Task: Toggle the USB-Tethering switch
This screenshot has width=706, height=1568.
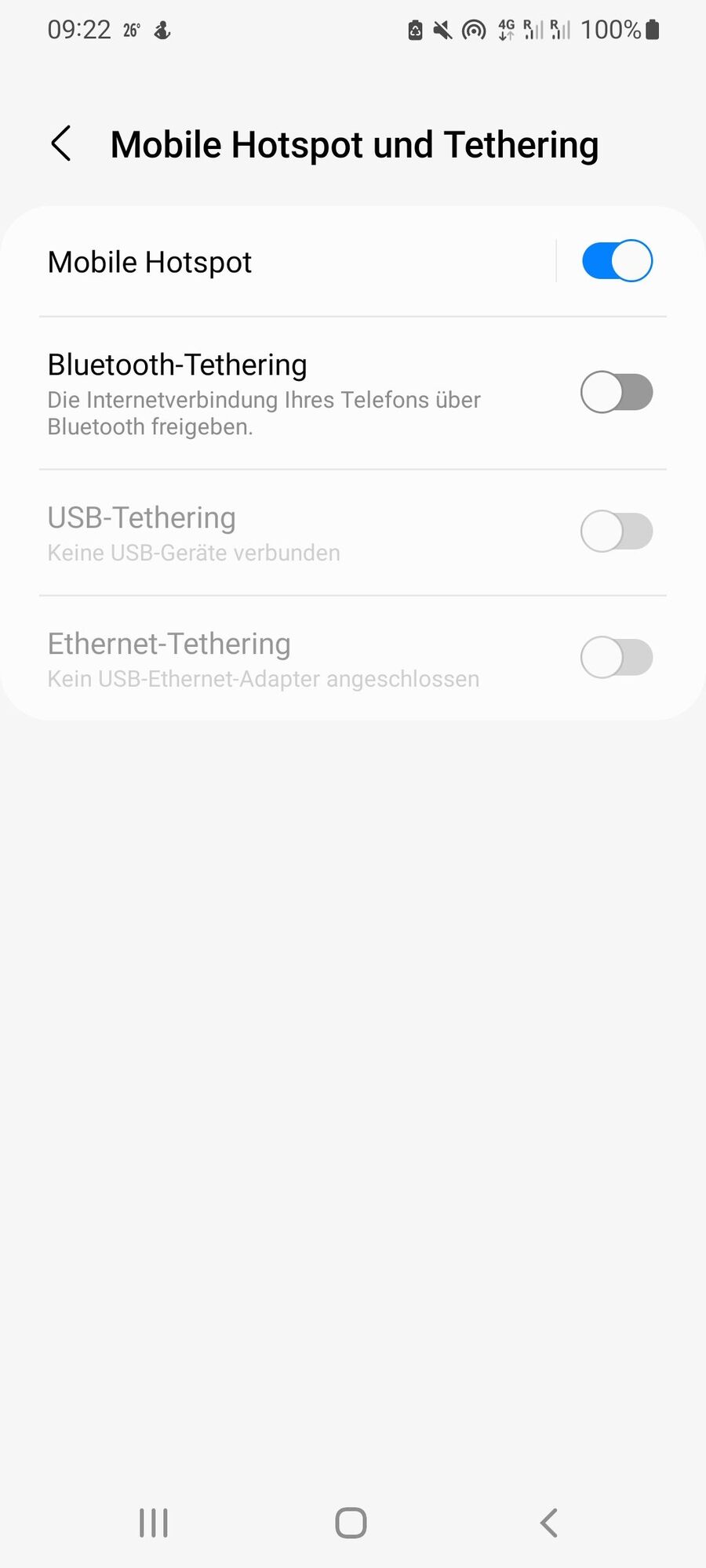Action: [617, 532]
